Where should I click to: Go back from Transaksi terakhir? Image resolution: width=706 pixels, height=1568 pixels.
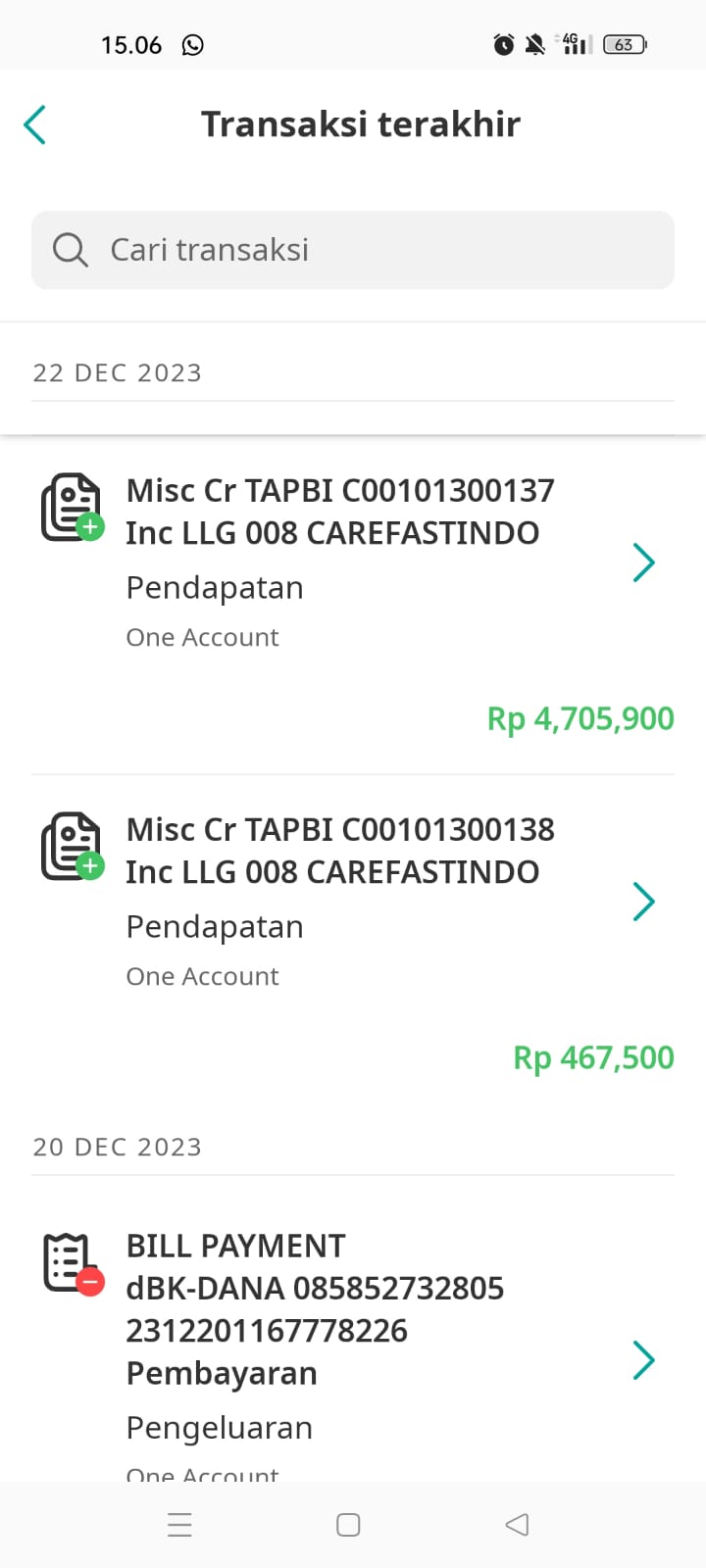tap(35, 124)
